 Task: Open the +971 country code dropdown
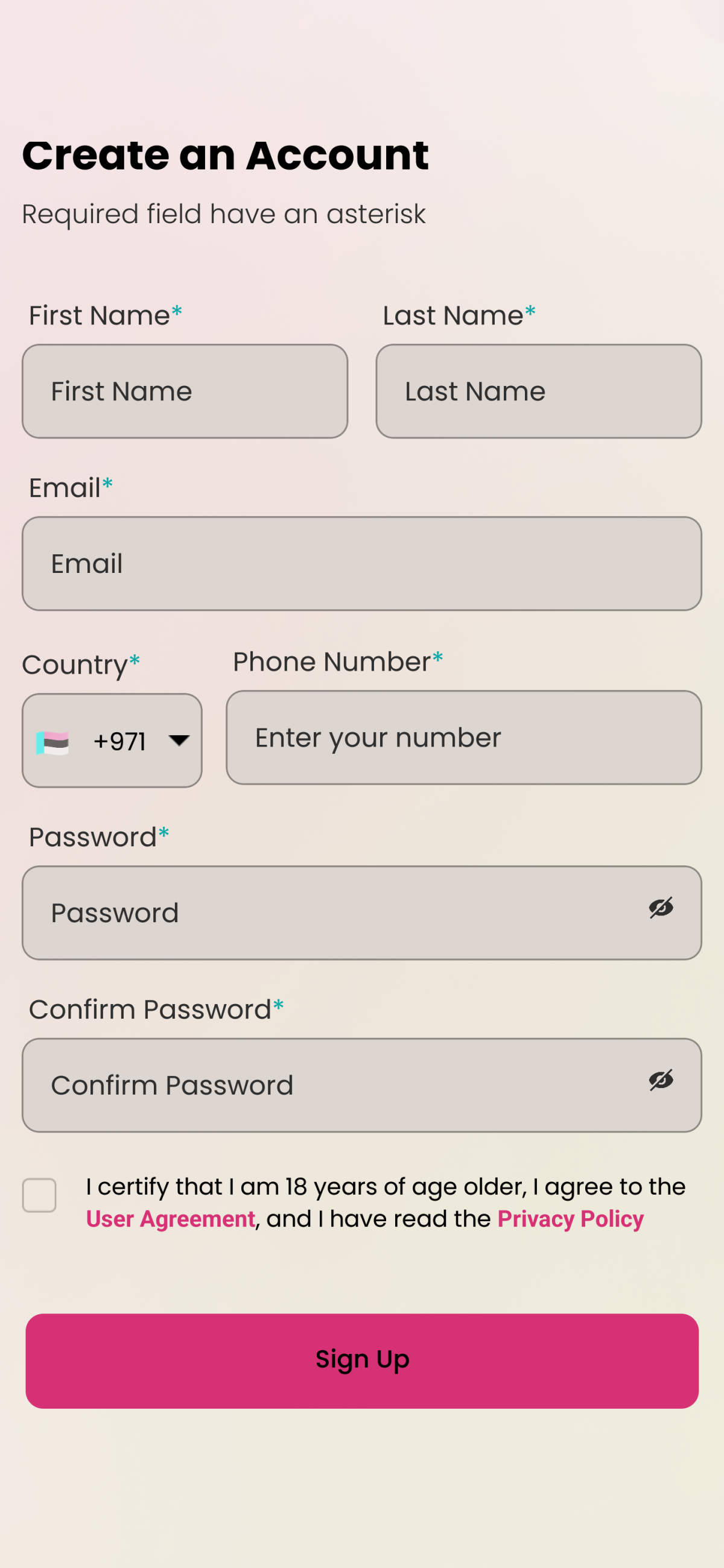[x=112, y=740]
